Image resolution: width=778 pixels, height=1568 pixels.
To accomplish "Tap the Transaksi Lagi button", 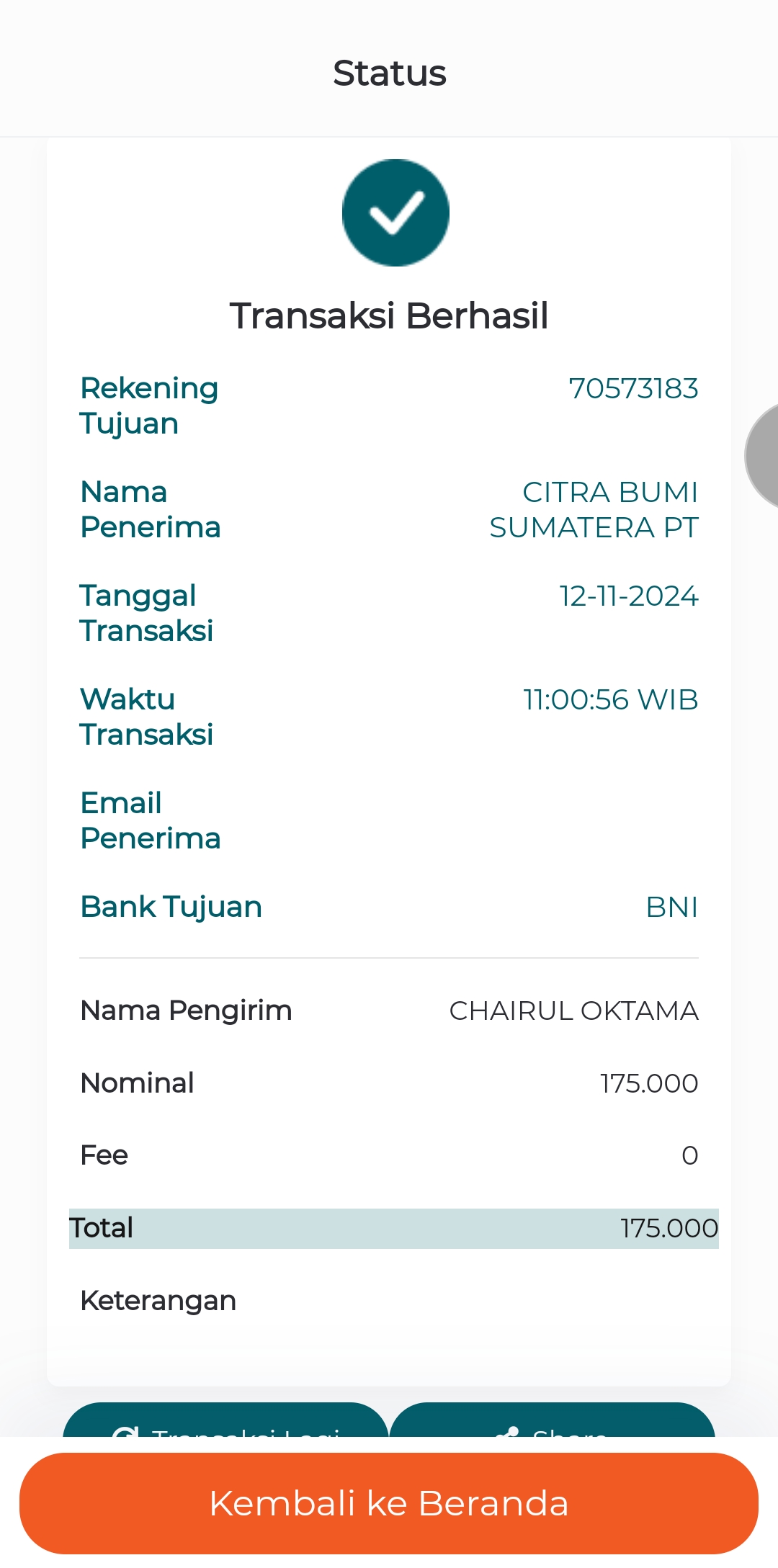I will (x=225, y=1420).
